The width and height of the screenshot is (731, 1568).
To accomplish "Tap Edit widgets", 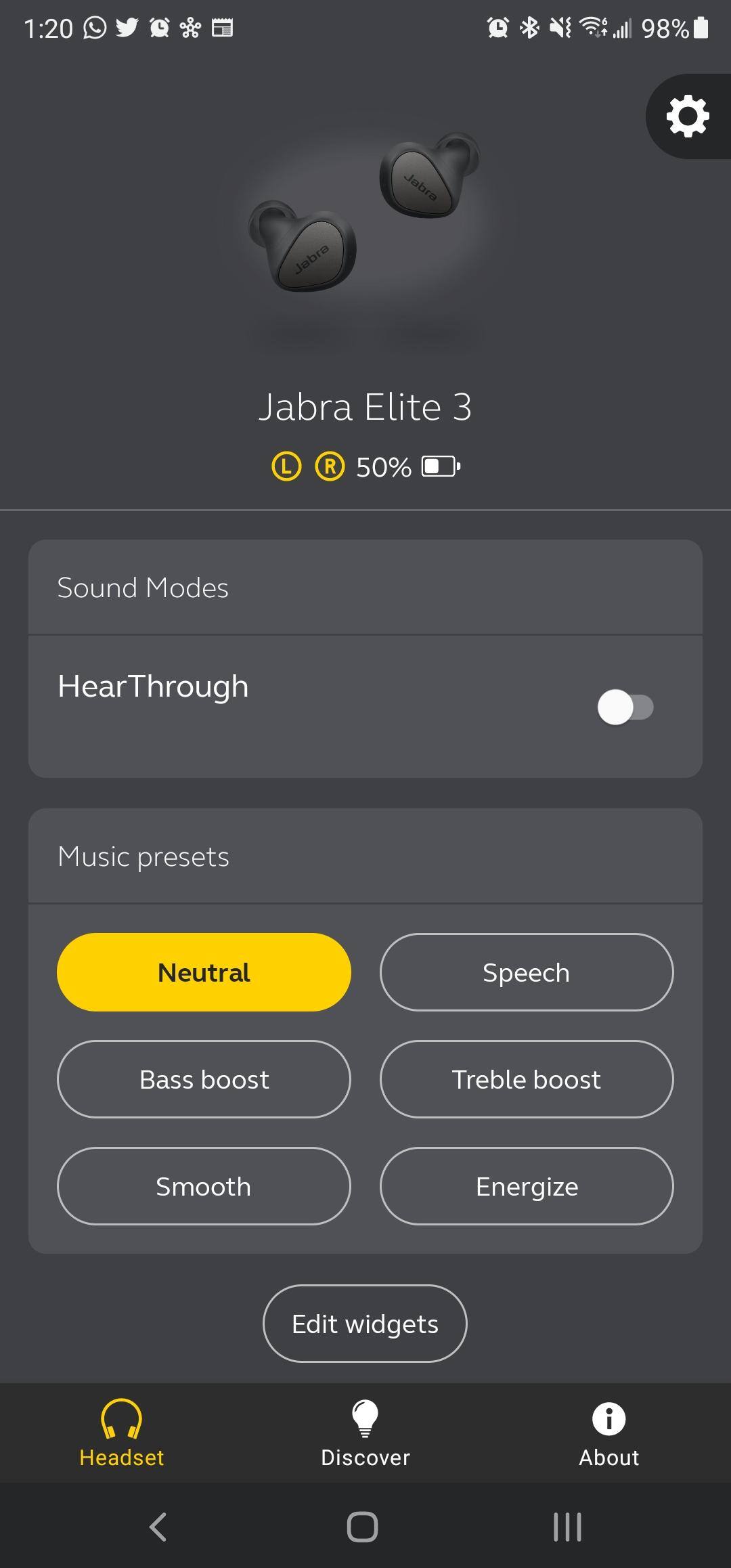I will pos(365,1324).
